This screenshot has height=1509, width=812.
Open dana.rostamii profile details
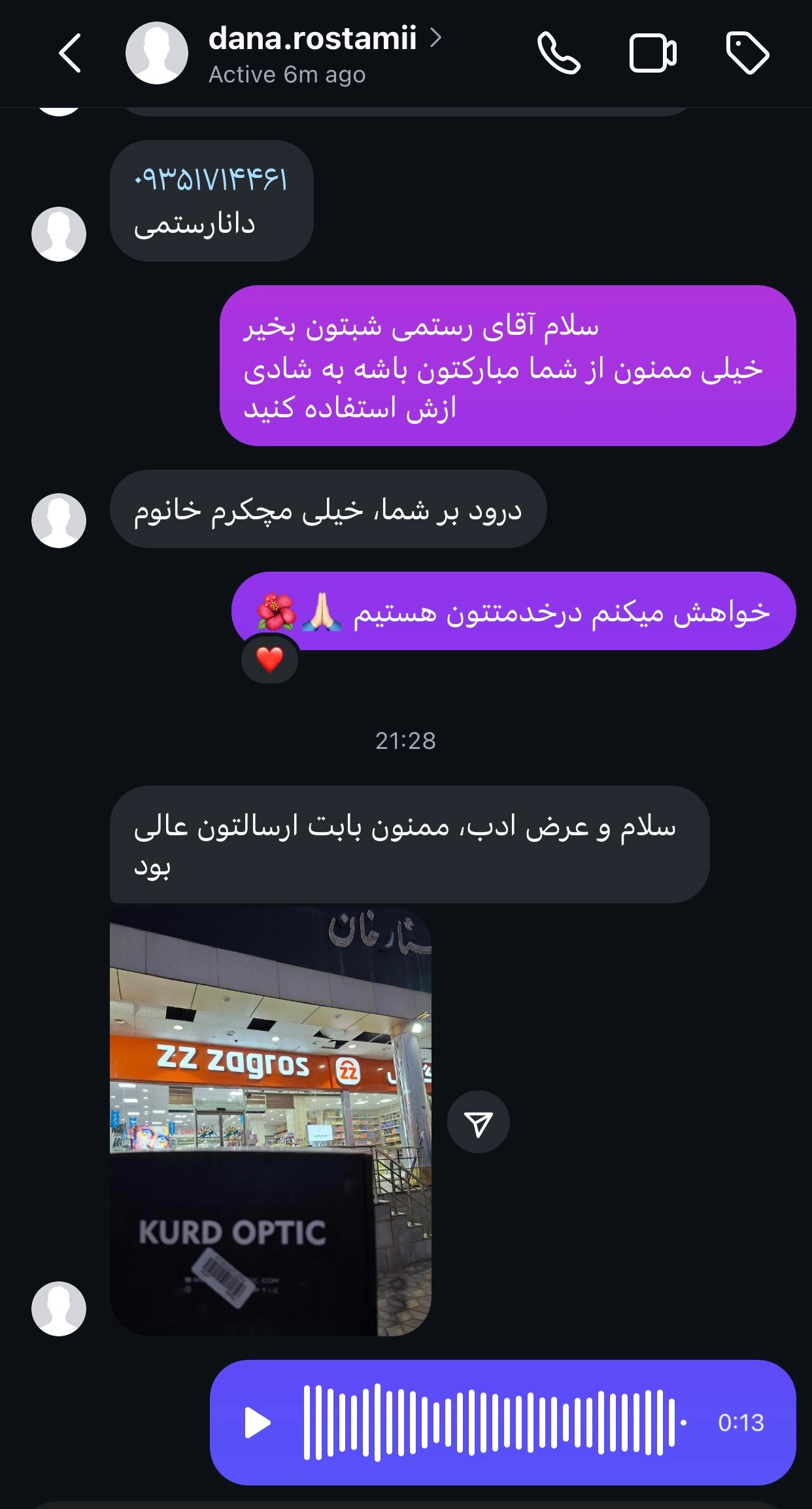tap(313, 39)
